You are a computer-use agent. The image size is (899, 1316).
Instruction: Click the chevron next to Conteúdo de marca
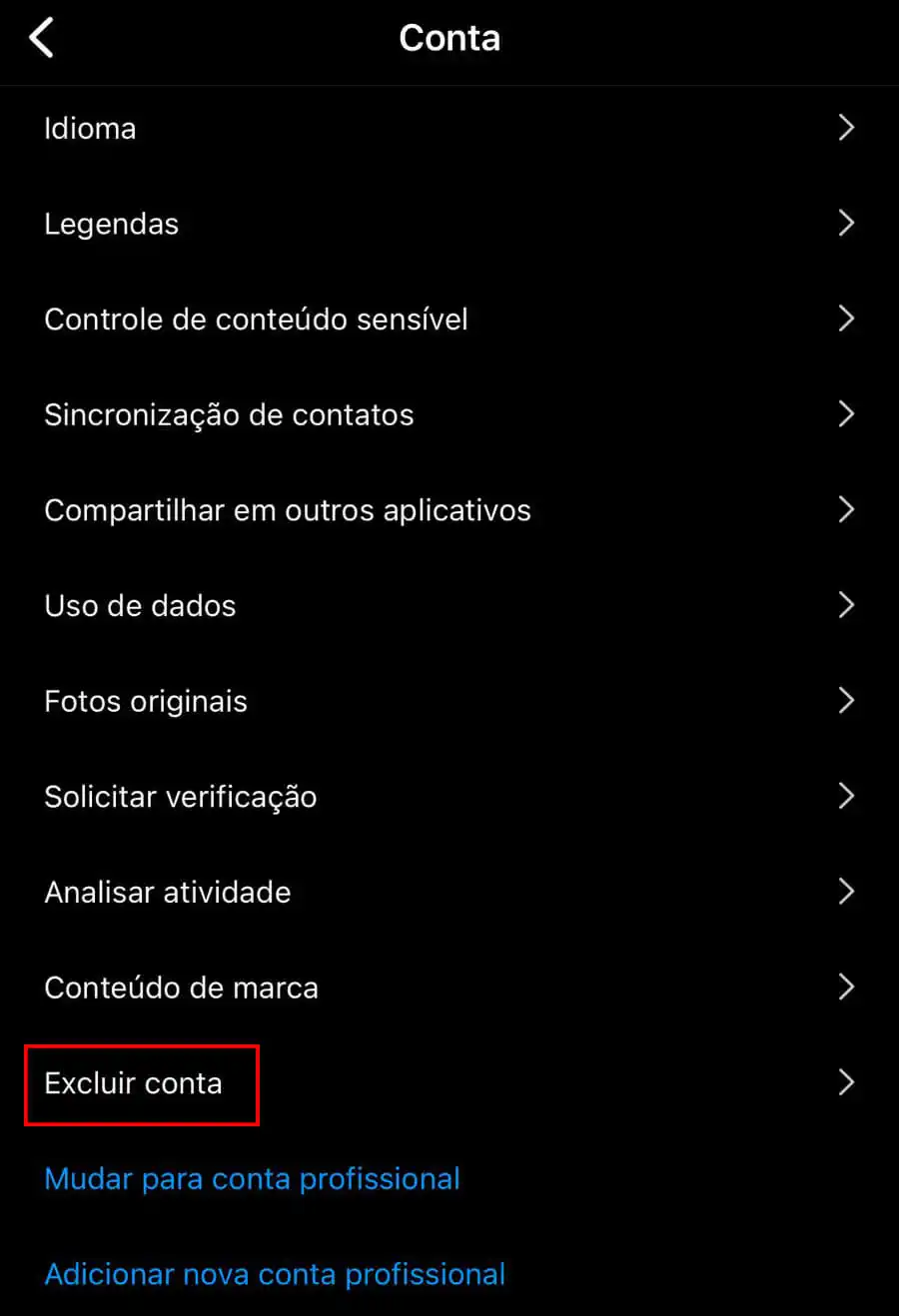(x=847, y=987)
